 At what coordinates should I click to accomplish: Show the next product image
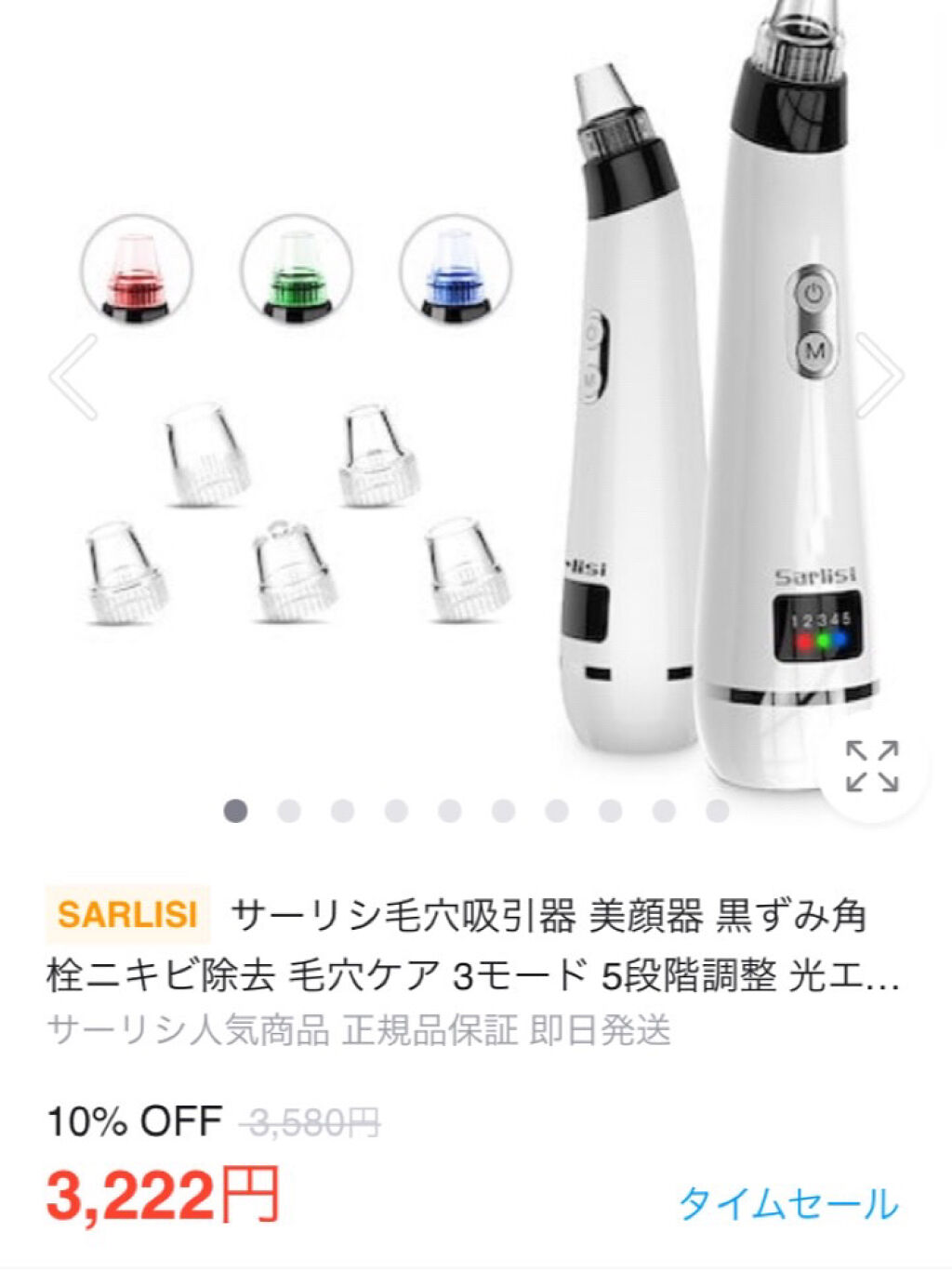[879, 376]
